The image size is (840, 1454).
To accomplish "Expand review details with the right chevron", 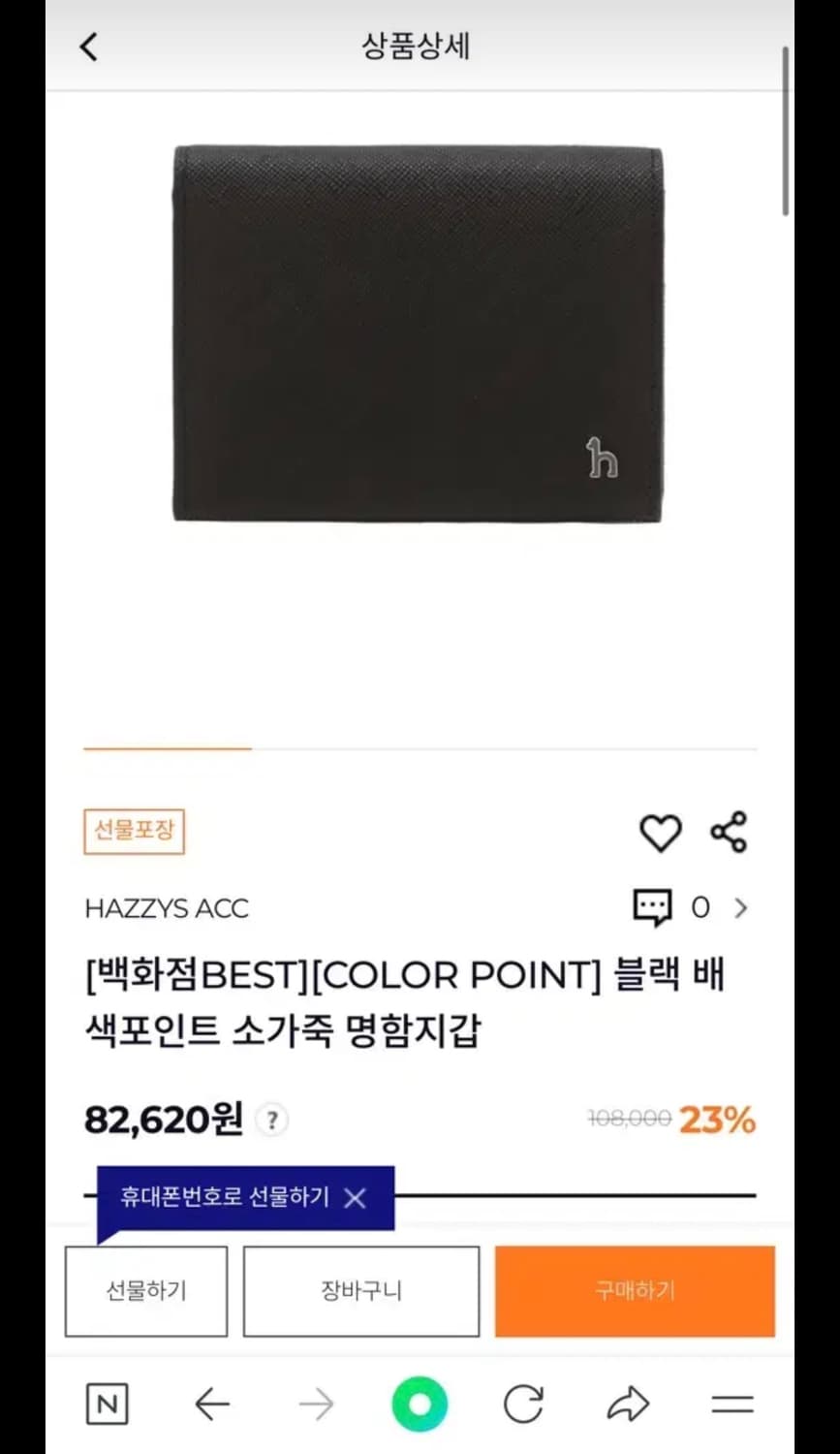I will (742, 907).
